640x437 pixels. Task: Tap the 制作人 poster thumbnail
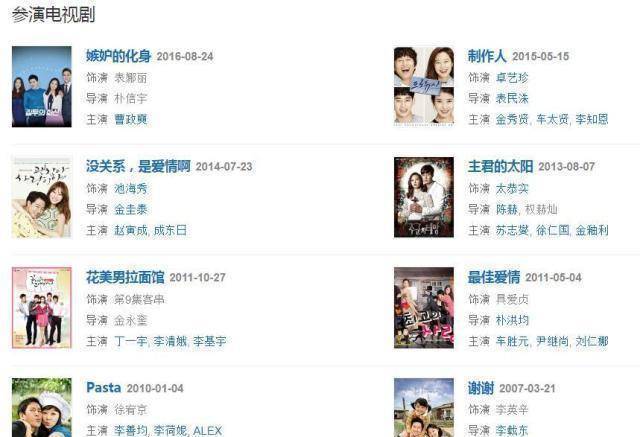424,84
